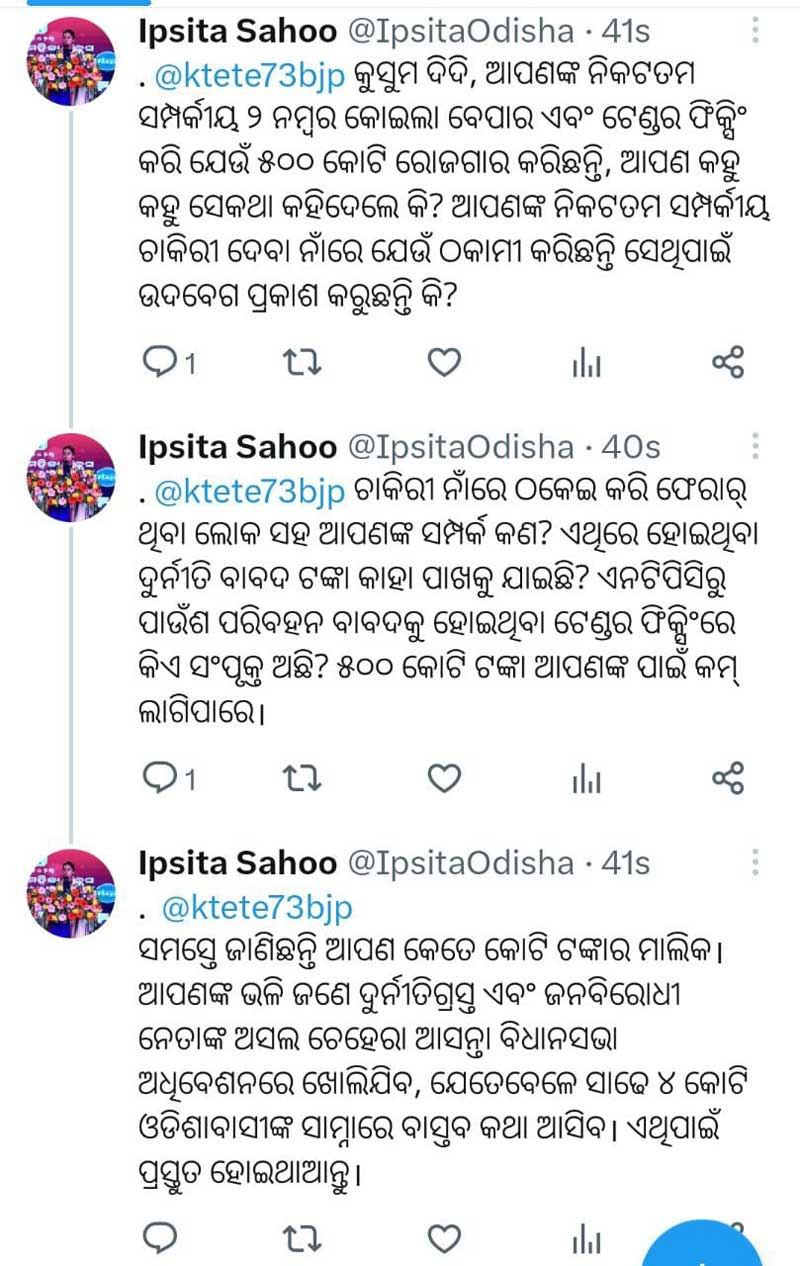Like the tweet addressing କୁସୁମ ଦିଦି
Screen dimensions: 800x1266
click(443, 364)
